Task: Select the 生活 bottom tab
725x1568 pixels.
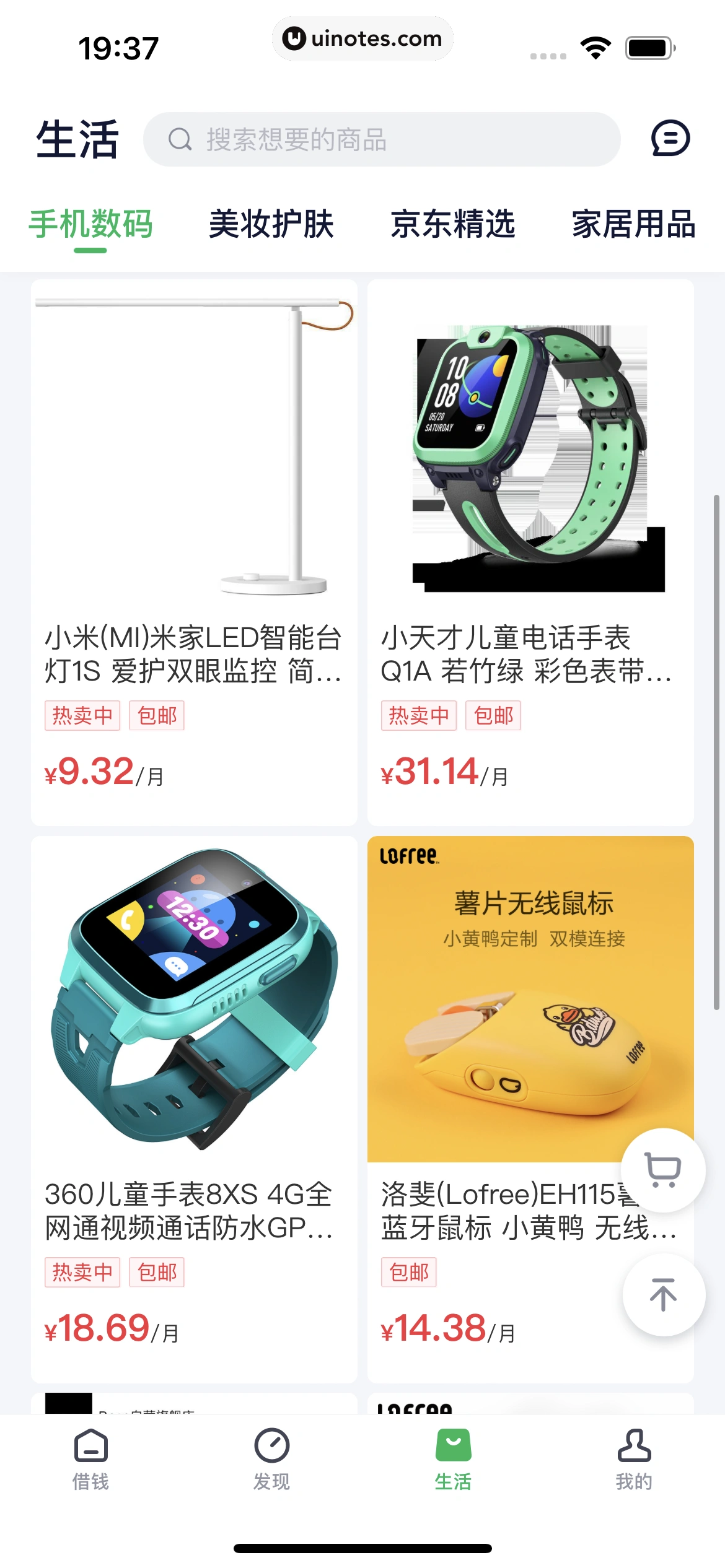Action: [453, 1459]
